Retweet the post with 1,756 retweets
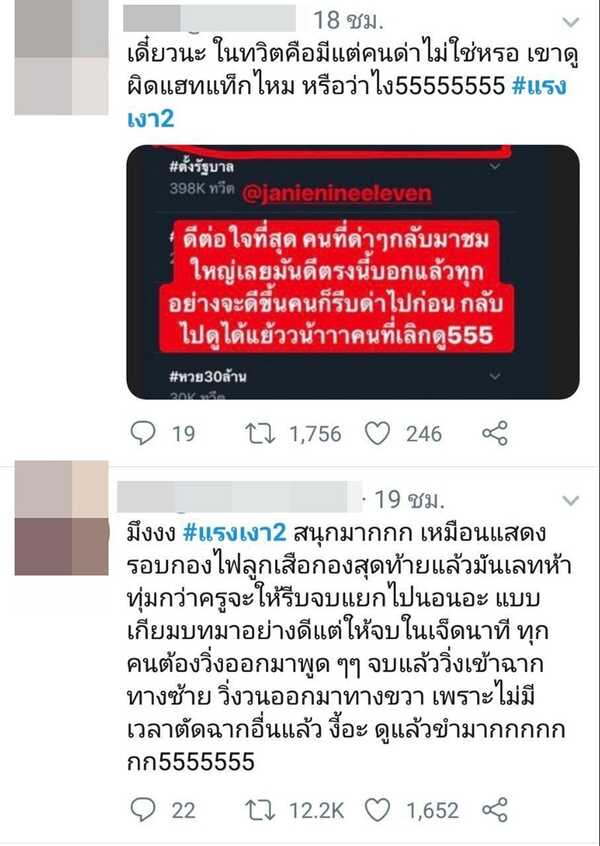The width and height of the screenshot is (600, 846). tap(259, 433)
